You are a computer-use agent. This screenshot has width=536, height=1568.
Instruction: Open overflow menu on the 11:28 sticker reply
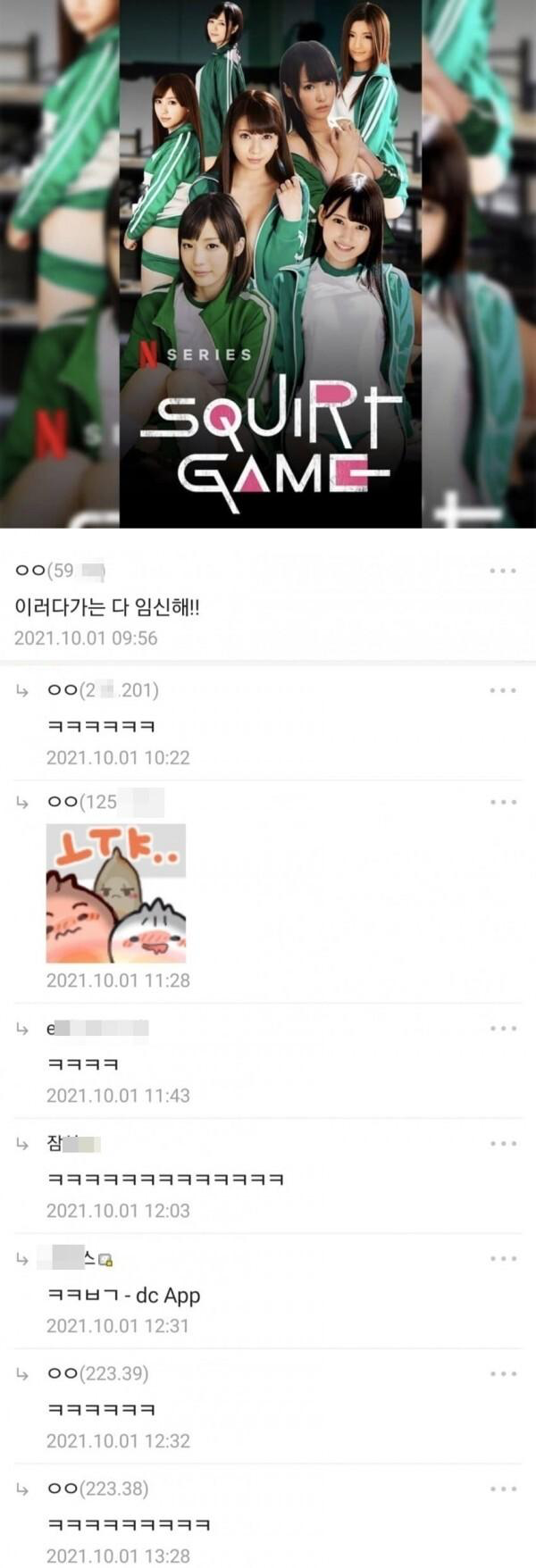coord(503,802)
